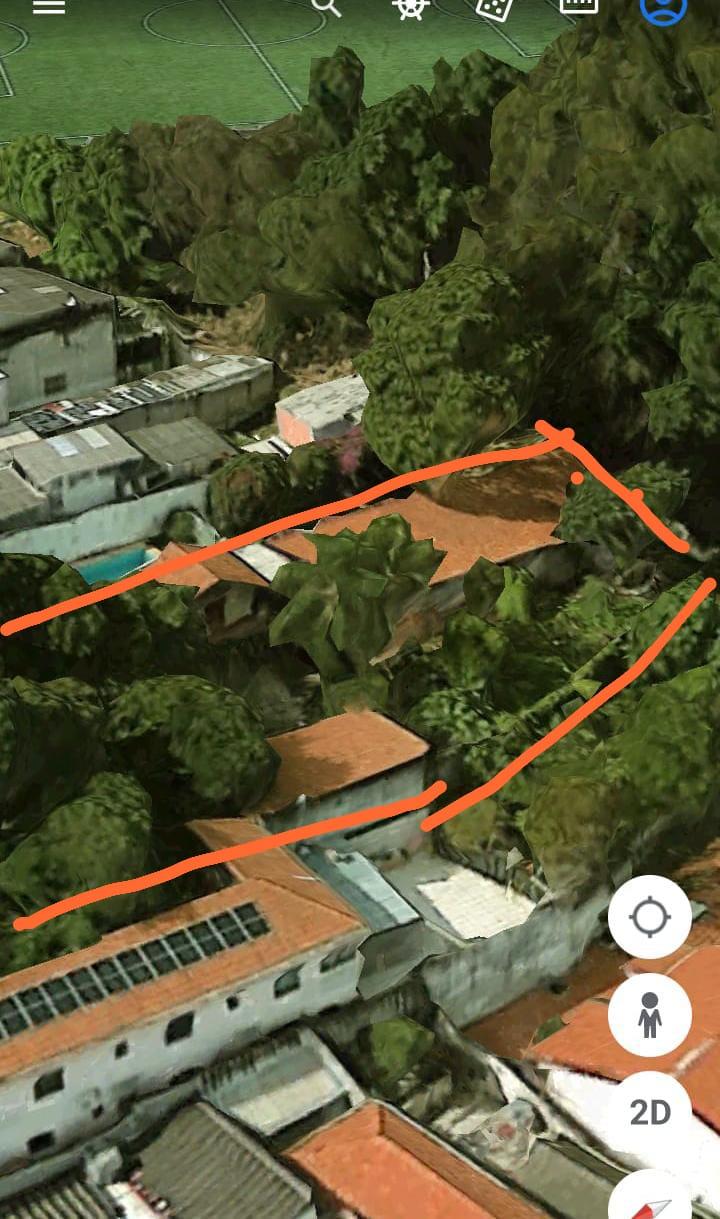Tap the I'm Feeling Lucky dice

[495, 7]
